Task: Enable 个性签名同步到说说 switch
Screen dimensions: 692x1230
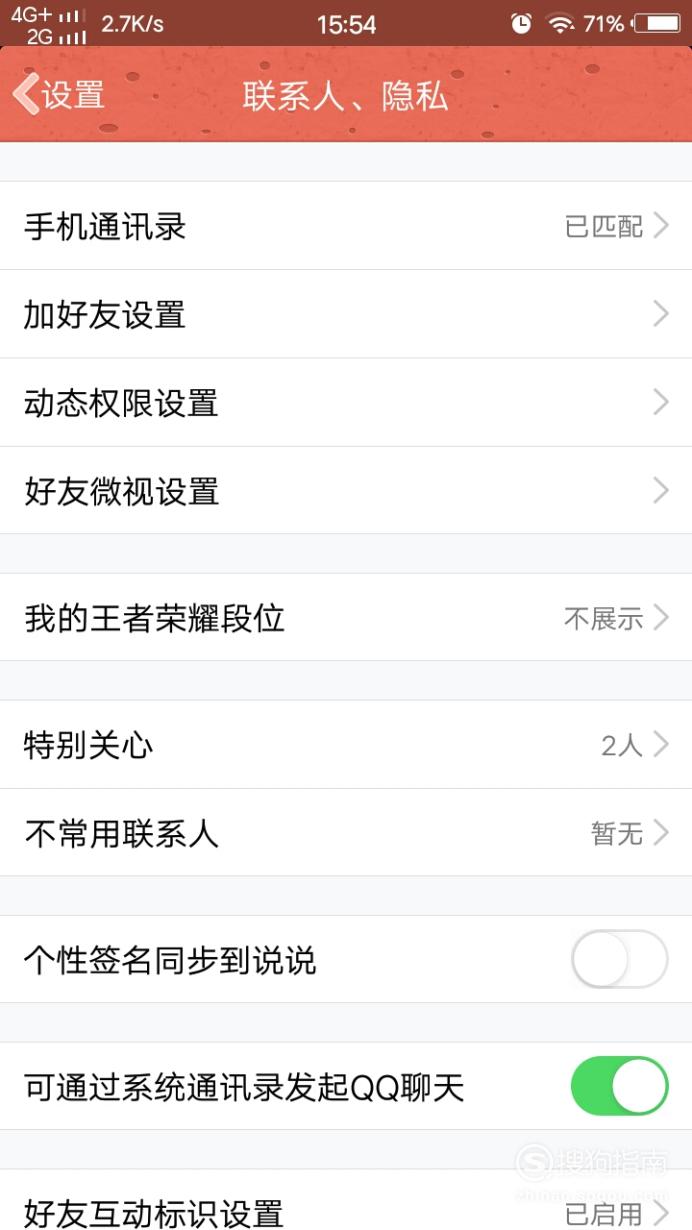Action: tap(619, 959)
